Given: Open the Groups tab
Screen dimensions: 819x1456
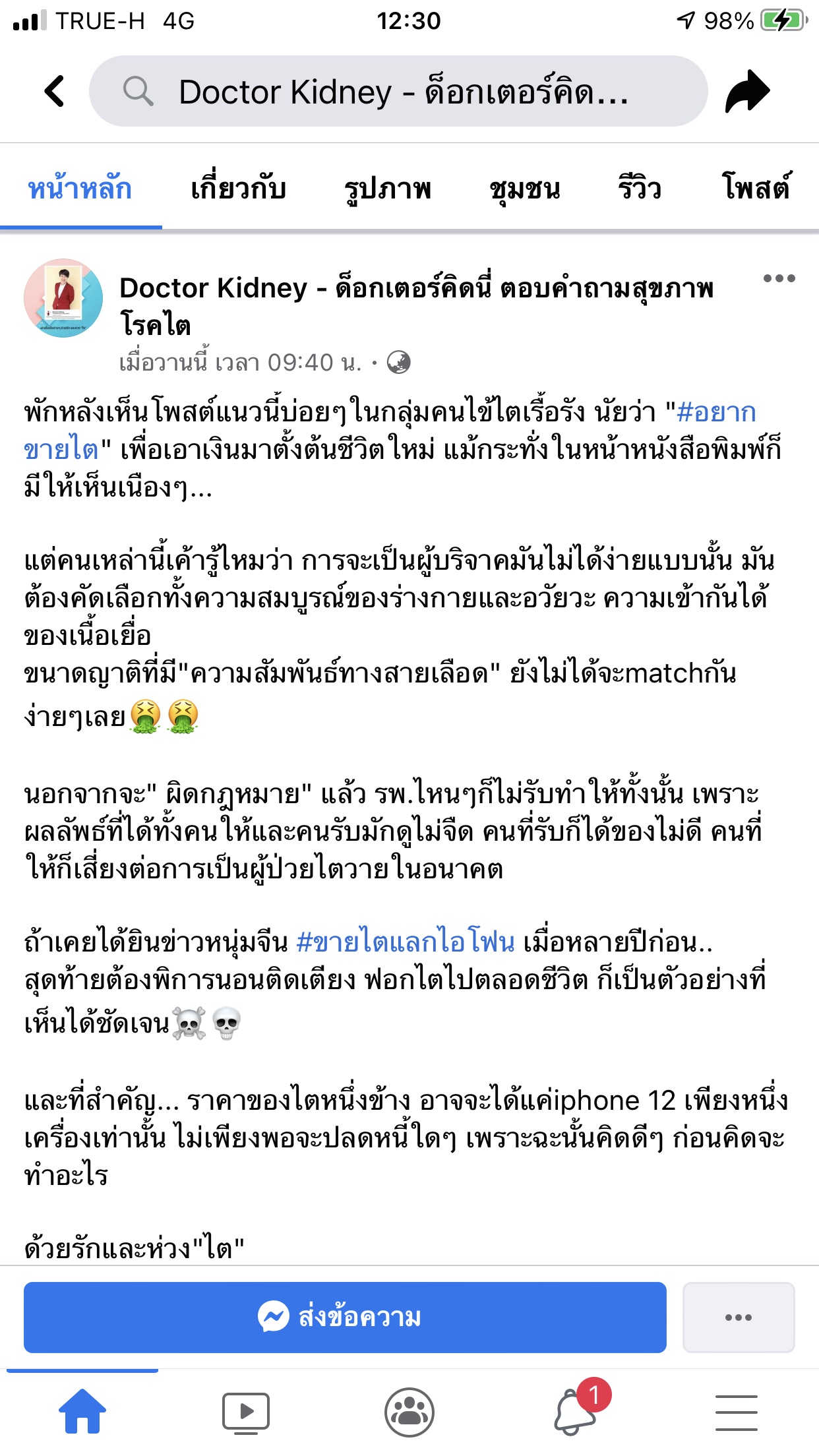Looking at the screenshot, I should pos(409,1412).
